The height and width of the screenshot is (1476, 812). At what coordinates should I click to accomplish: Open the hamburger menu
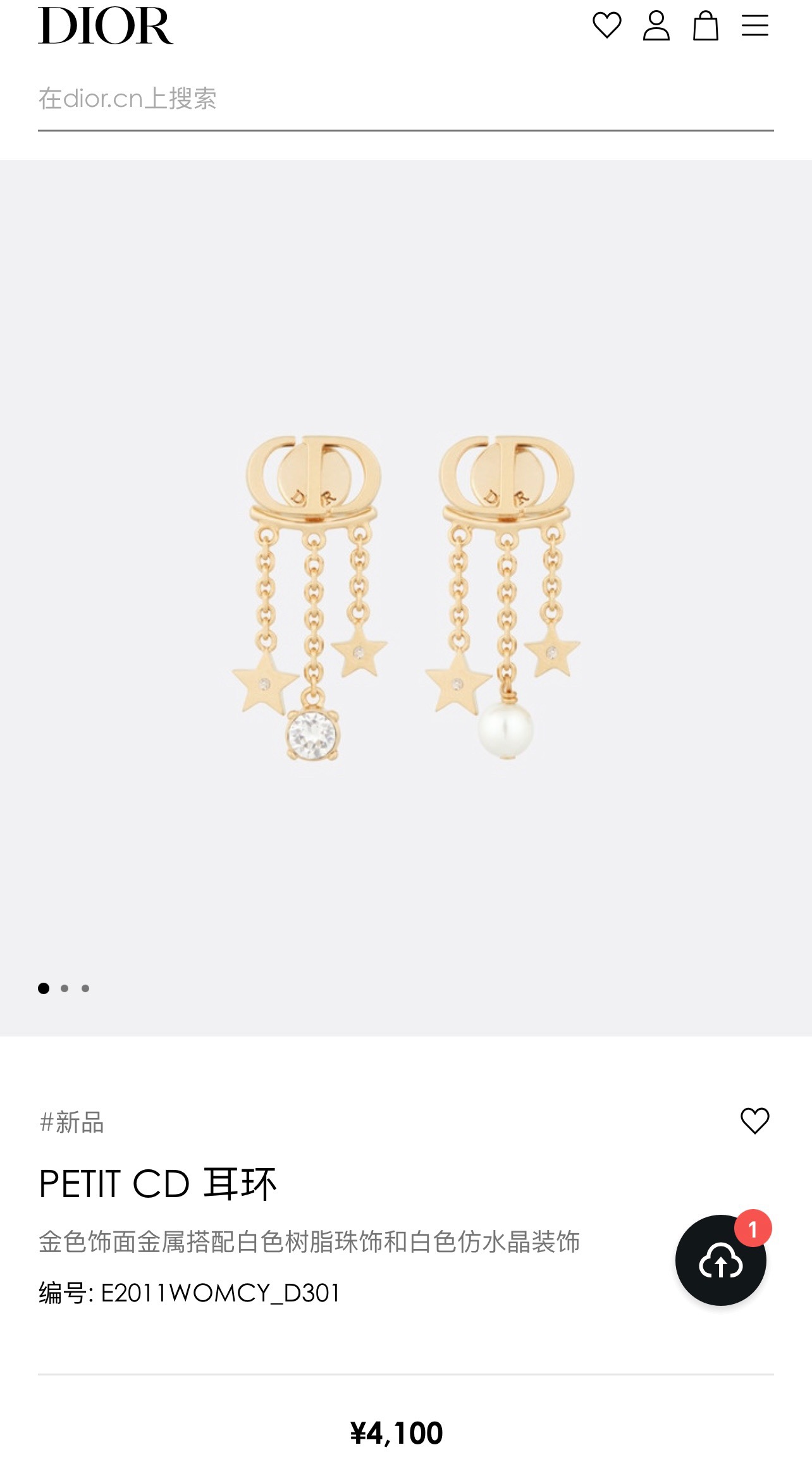[754, 26]
